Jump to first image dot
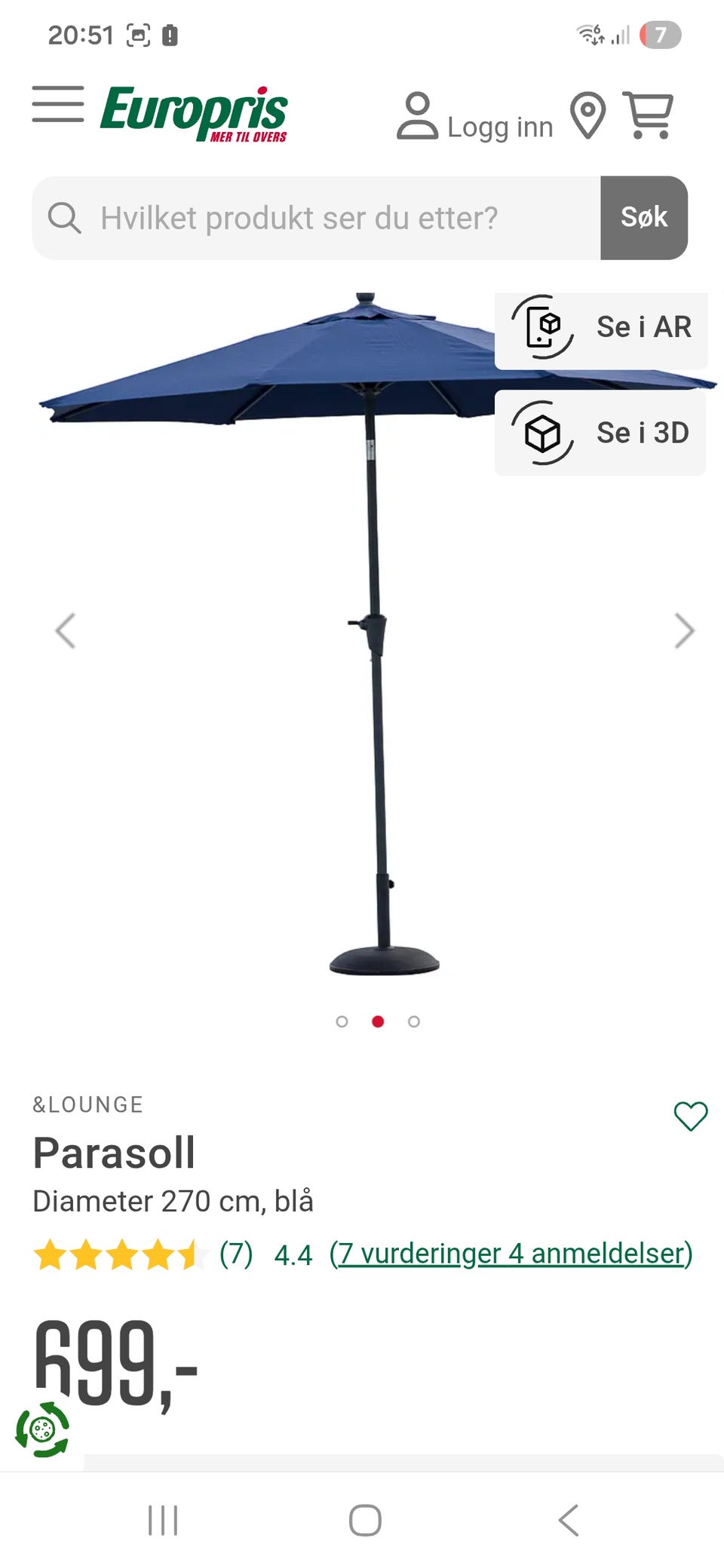Image resolution: width=724 pixels, height=1568 pixels. coord(342,1021)
